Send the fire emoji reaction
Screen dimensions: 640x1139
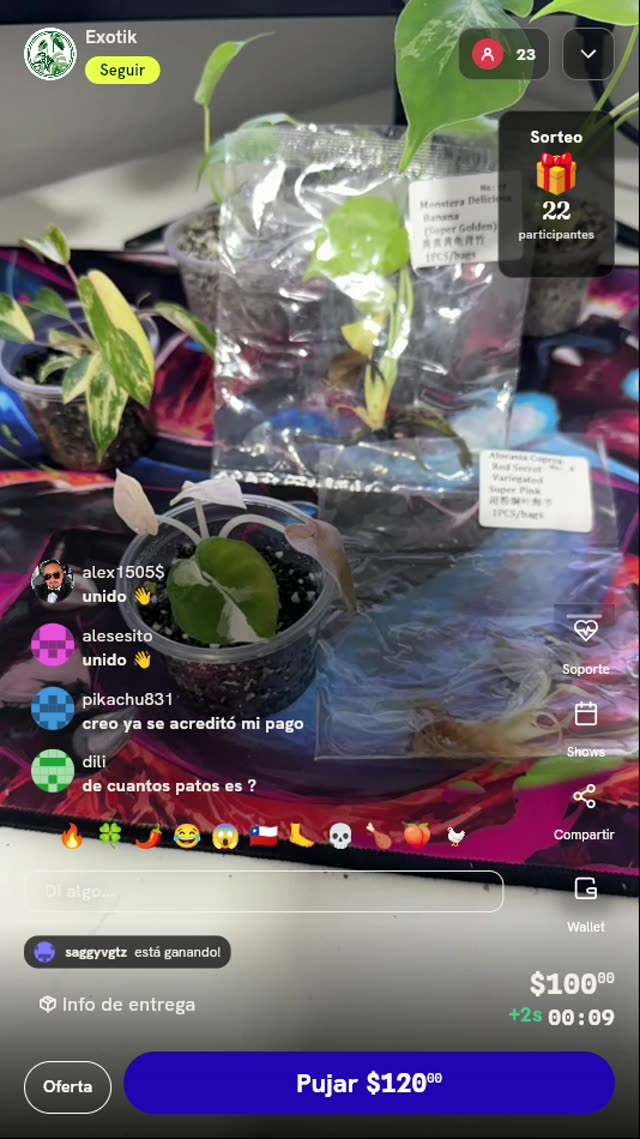pyautogui.click(x=72, y=836)
